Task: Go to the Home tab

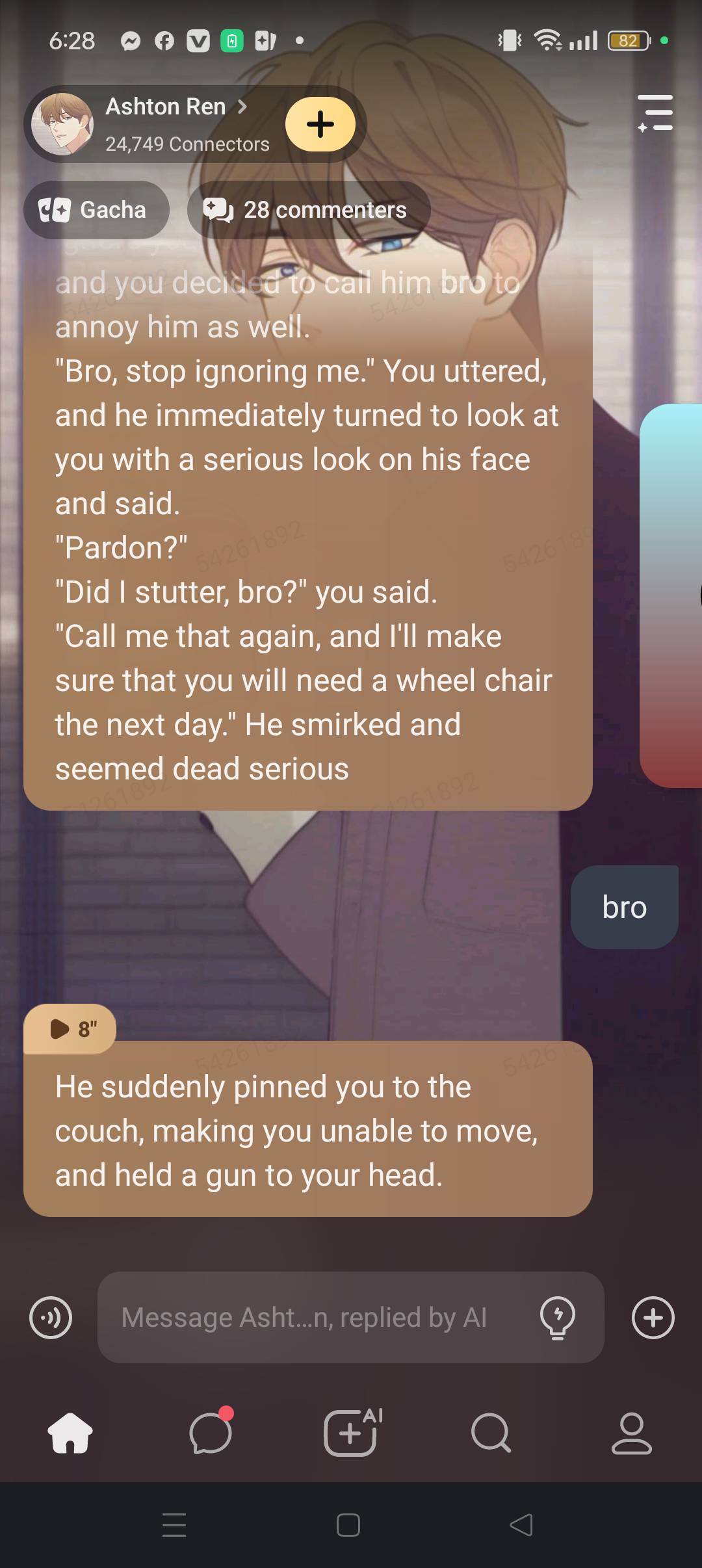Action: (x=70, y=1433)
